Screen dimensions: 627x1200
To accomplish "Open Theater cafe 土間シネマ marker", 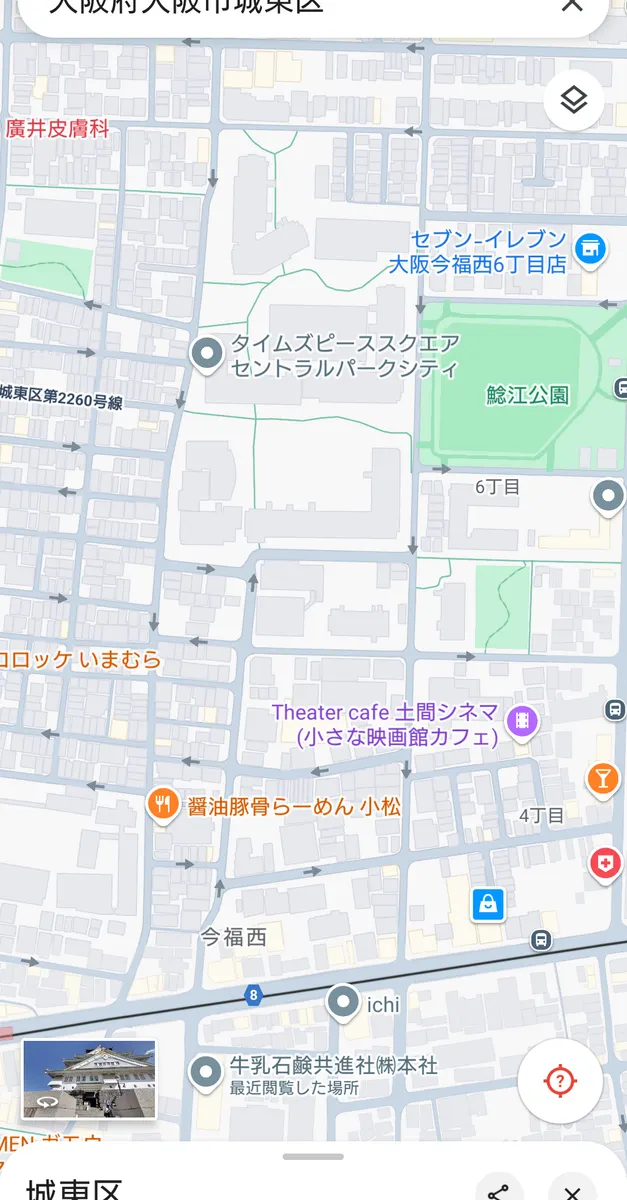I will tap(522, 720).
